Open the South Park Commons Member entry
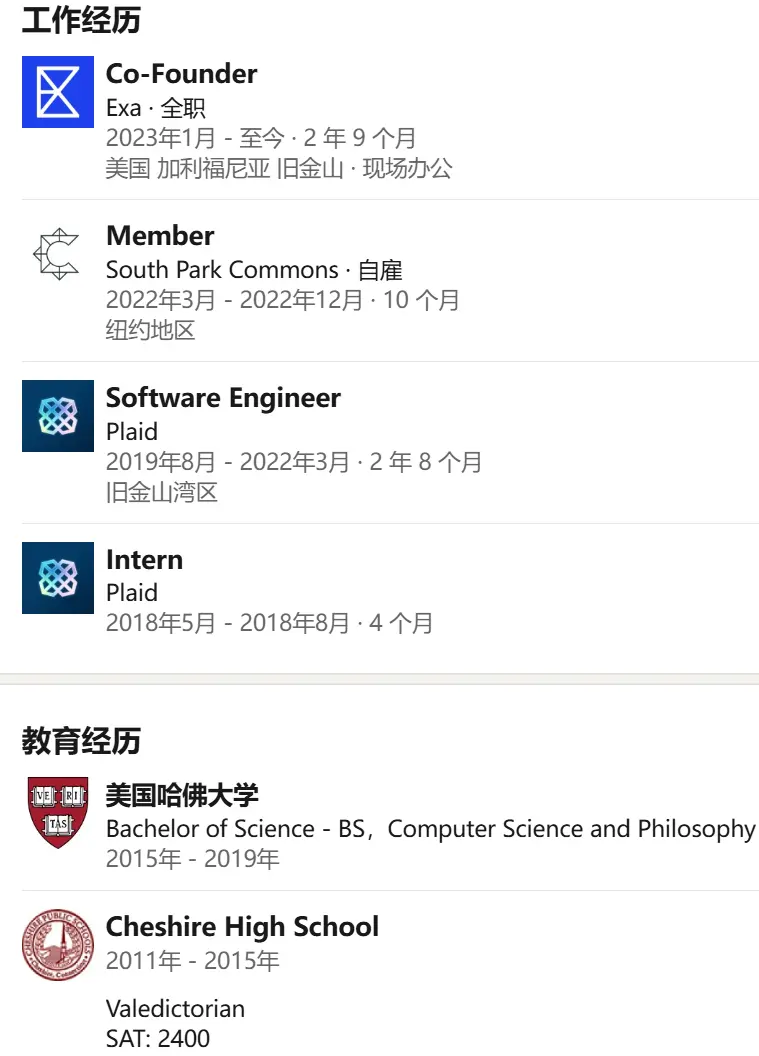Screen dimensions: 759x1056 [160, 236]
